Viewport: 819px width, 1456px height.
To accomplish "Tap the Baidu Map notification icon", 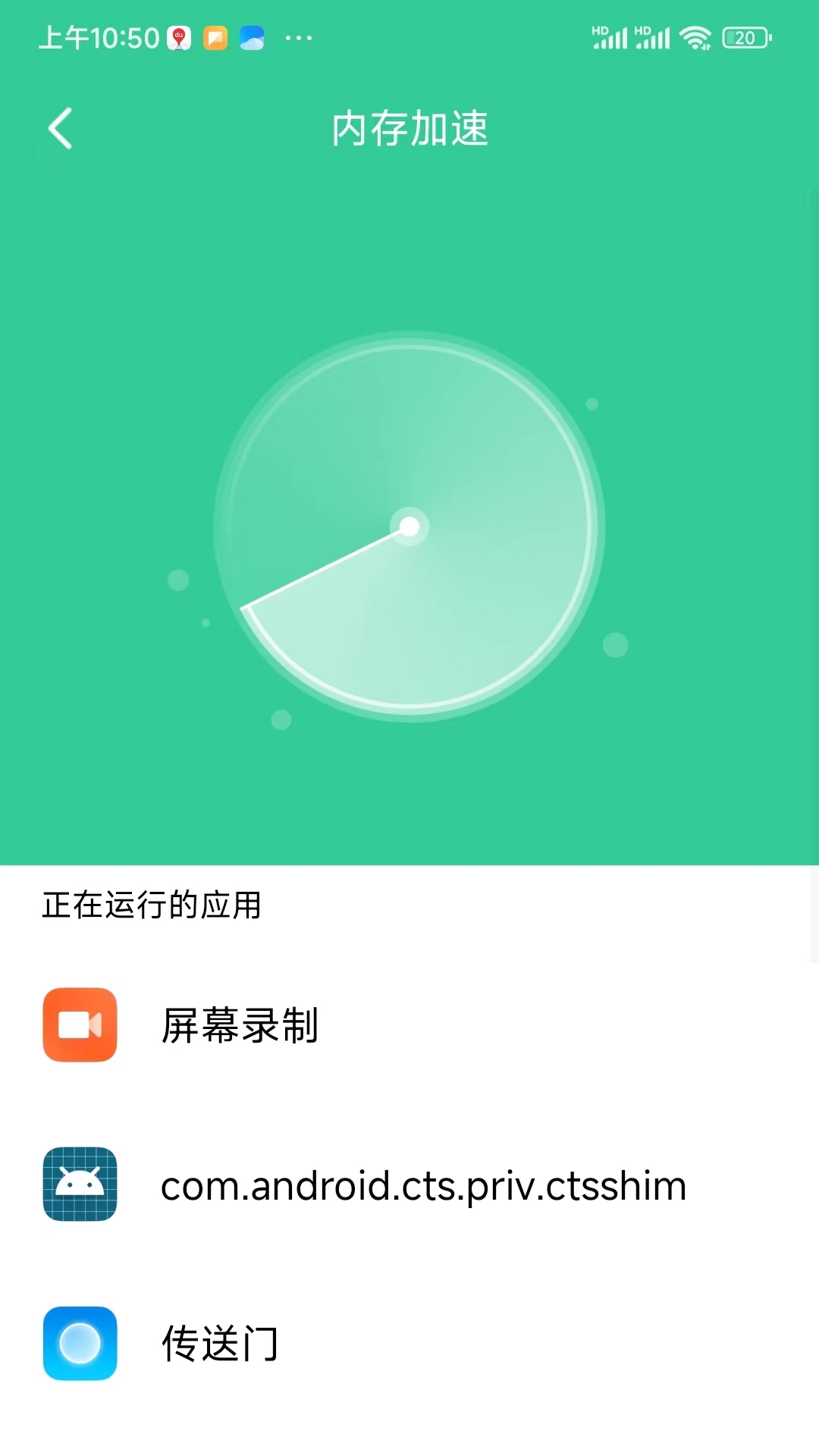I will (178, 37).
